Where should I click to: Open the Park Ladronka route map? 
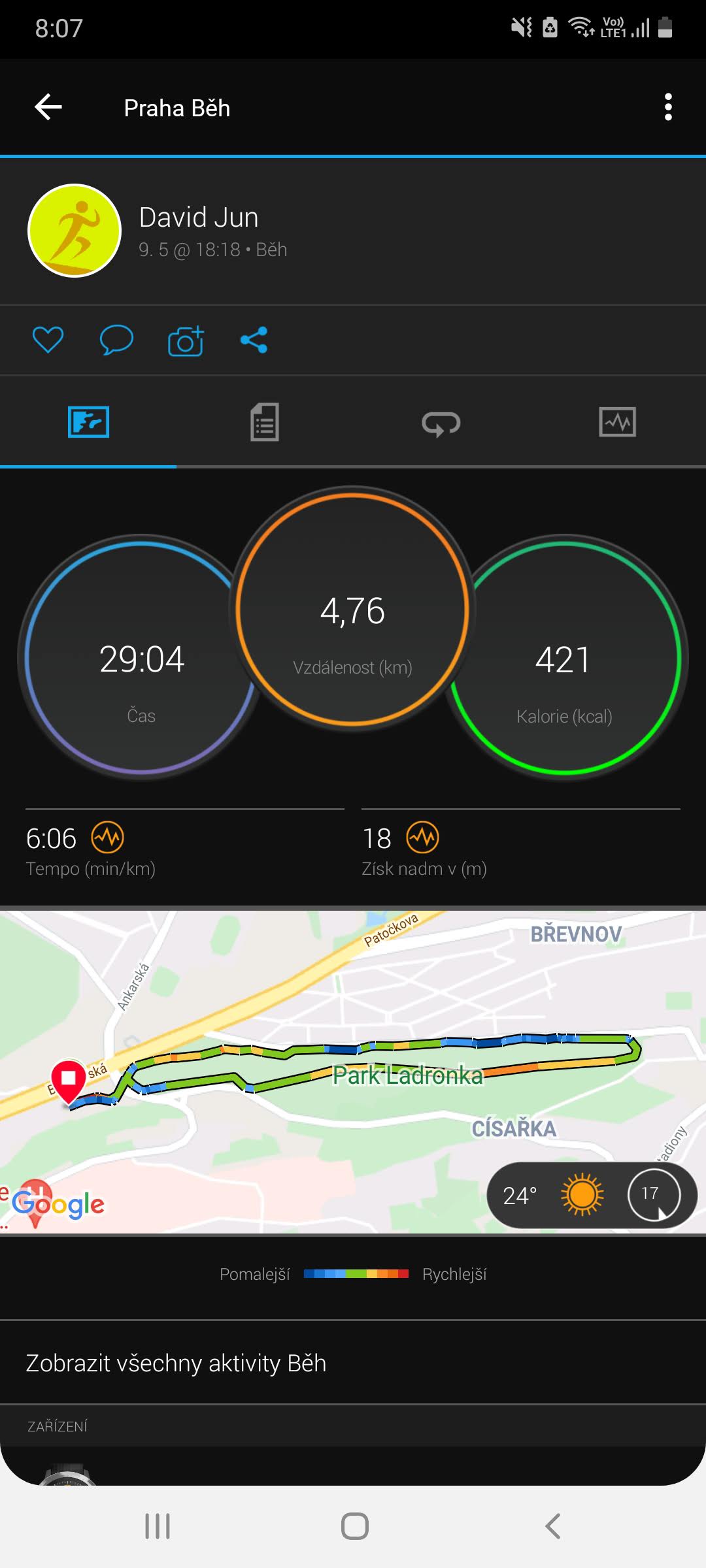click(353, 1071)
